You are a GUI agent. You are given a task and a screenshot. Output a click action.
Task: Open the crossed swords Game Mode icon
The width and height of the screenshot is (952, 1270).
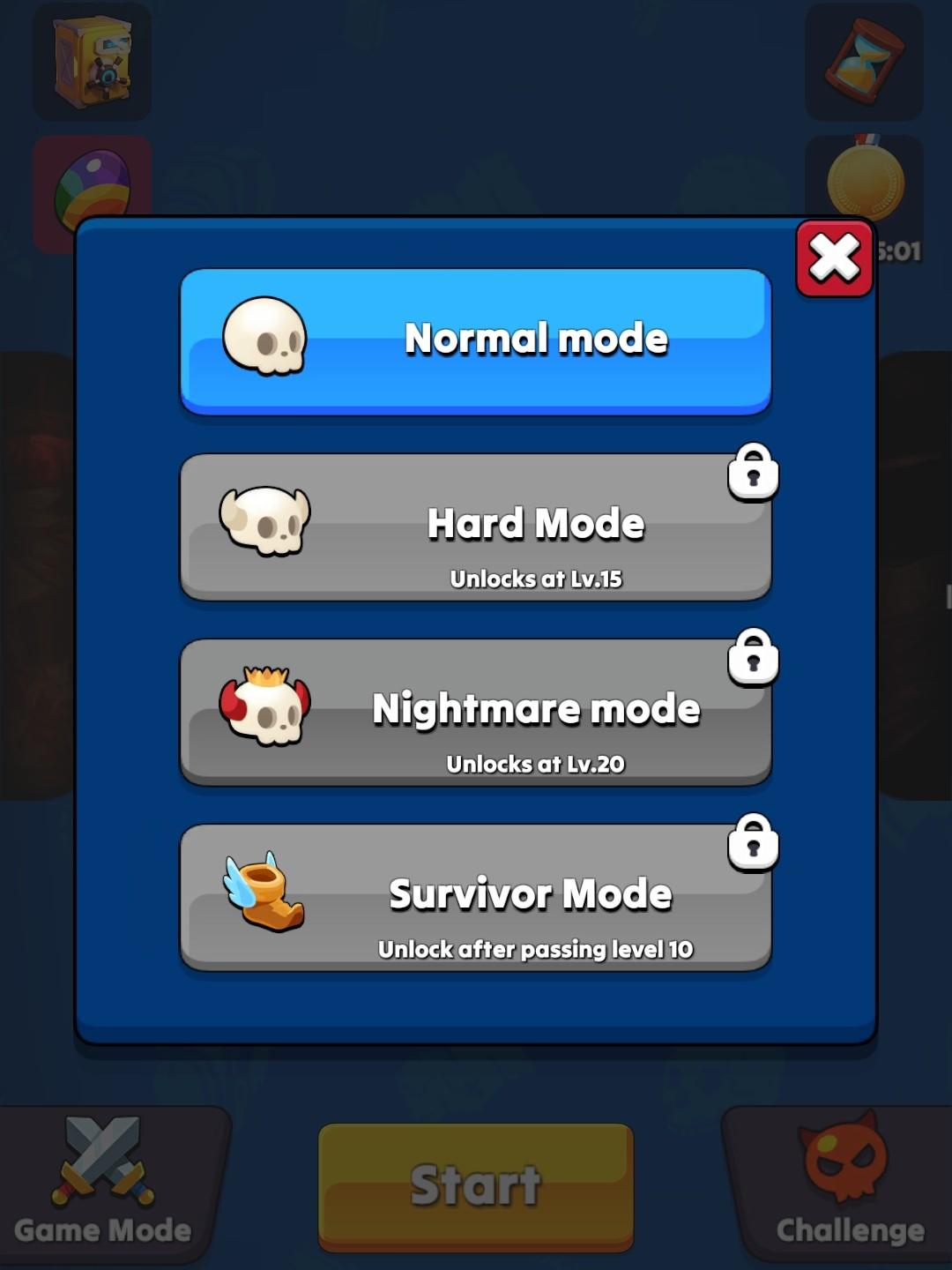(101, 1155)
